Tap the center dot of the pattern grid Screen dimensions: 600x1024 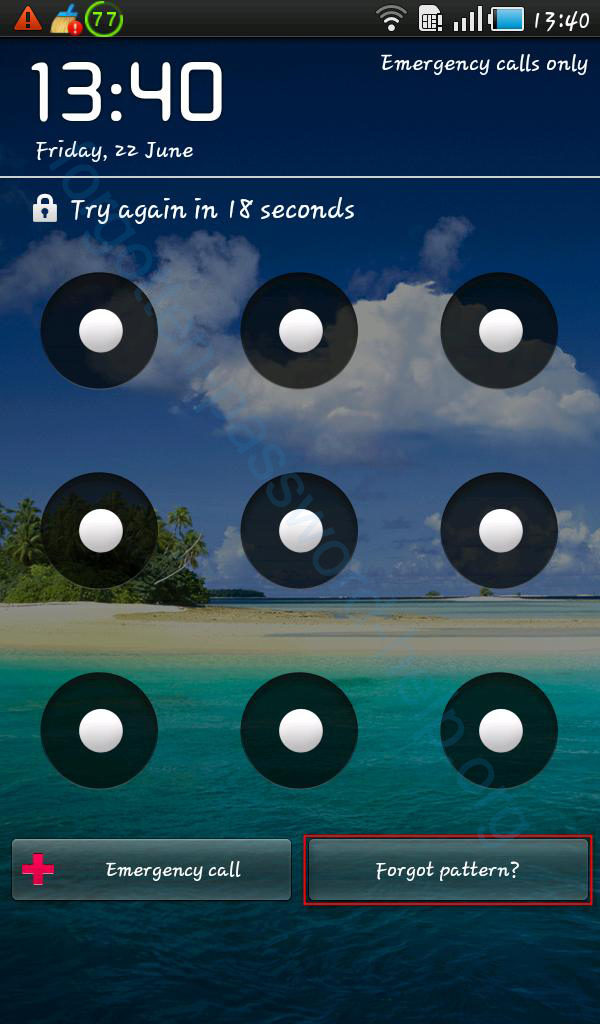[x=300, y=530]
